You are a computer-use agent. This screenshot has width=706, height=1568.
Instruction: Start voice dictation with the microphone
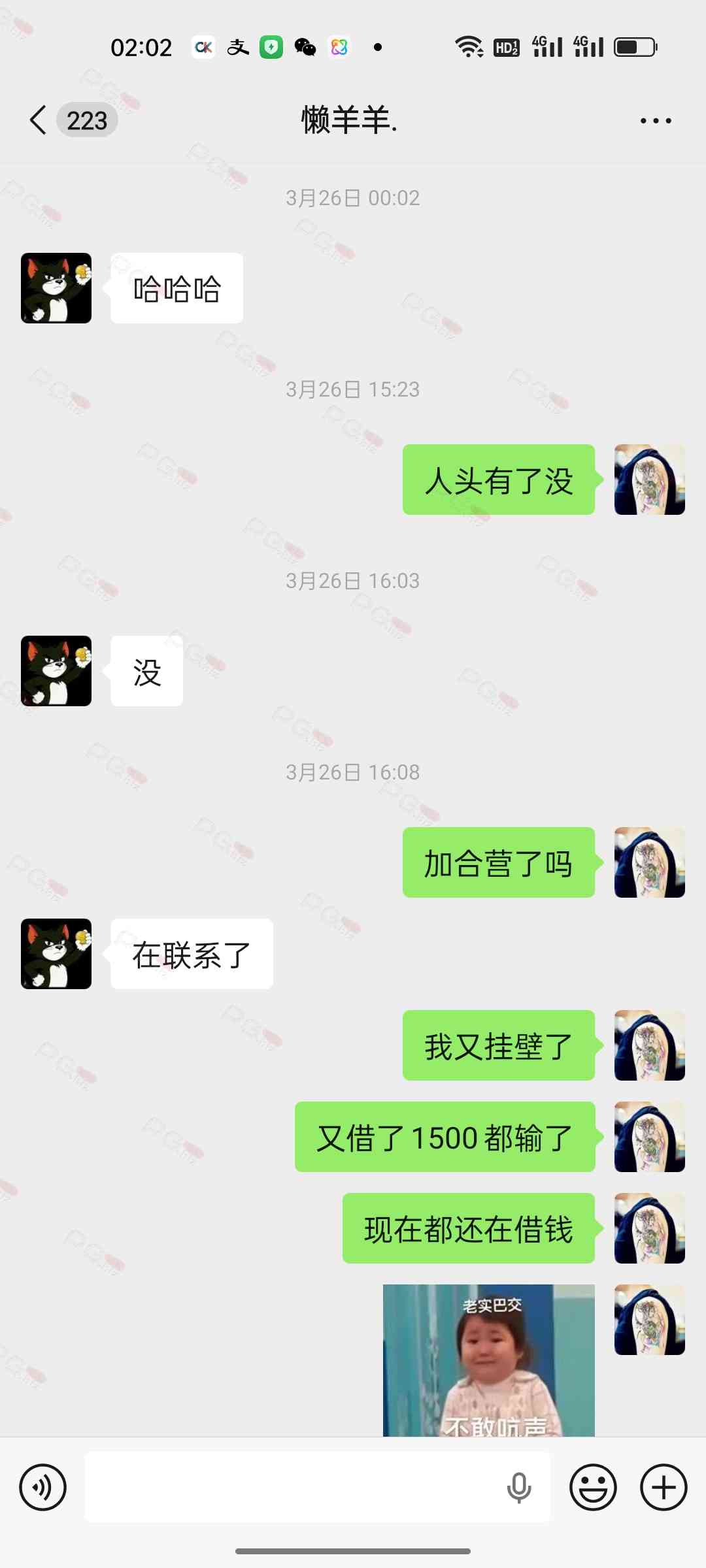tap(519, 1488)
